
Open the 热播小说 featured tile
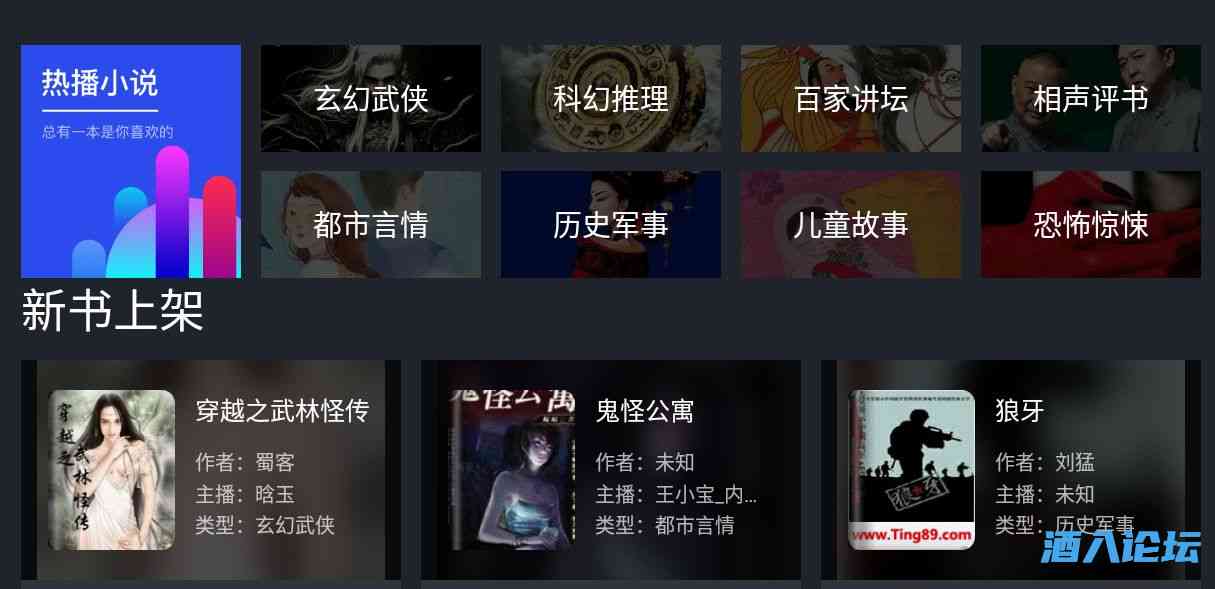tap(130, 161)
